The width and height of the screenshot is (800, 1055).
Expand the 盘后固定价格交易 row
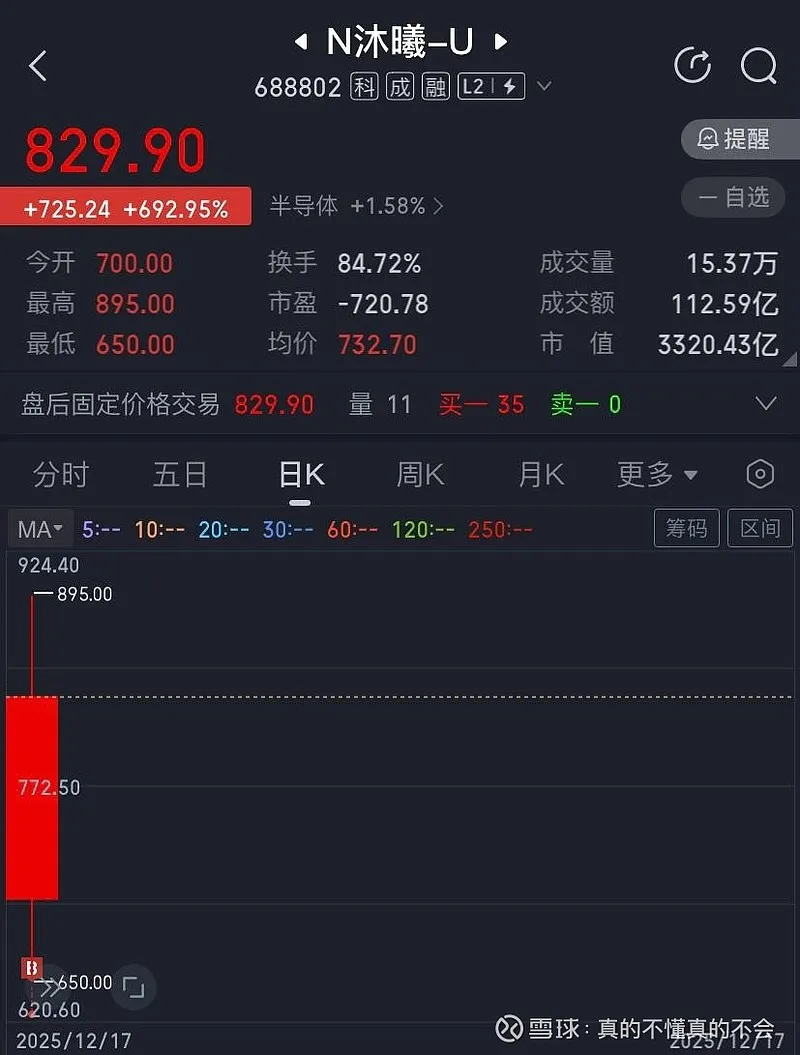(x=765, y=404)
